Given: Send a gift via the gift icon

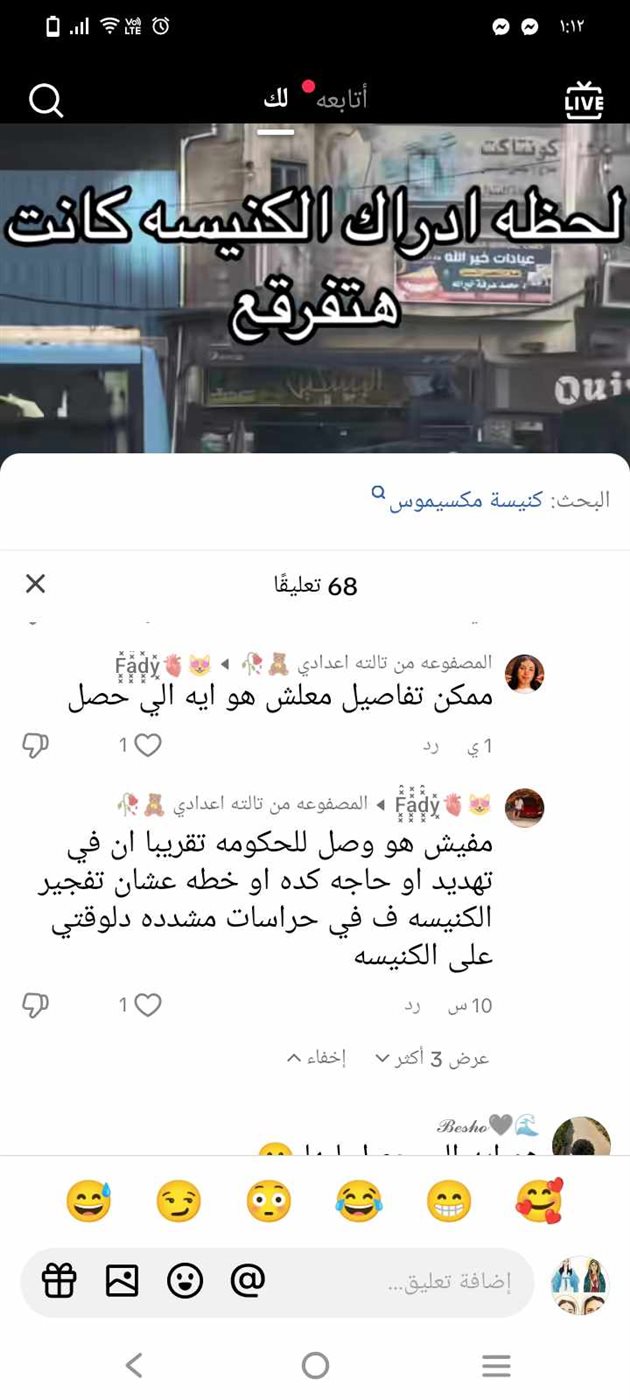Looking at the screenshot, I should pos(60,1280).
